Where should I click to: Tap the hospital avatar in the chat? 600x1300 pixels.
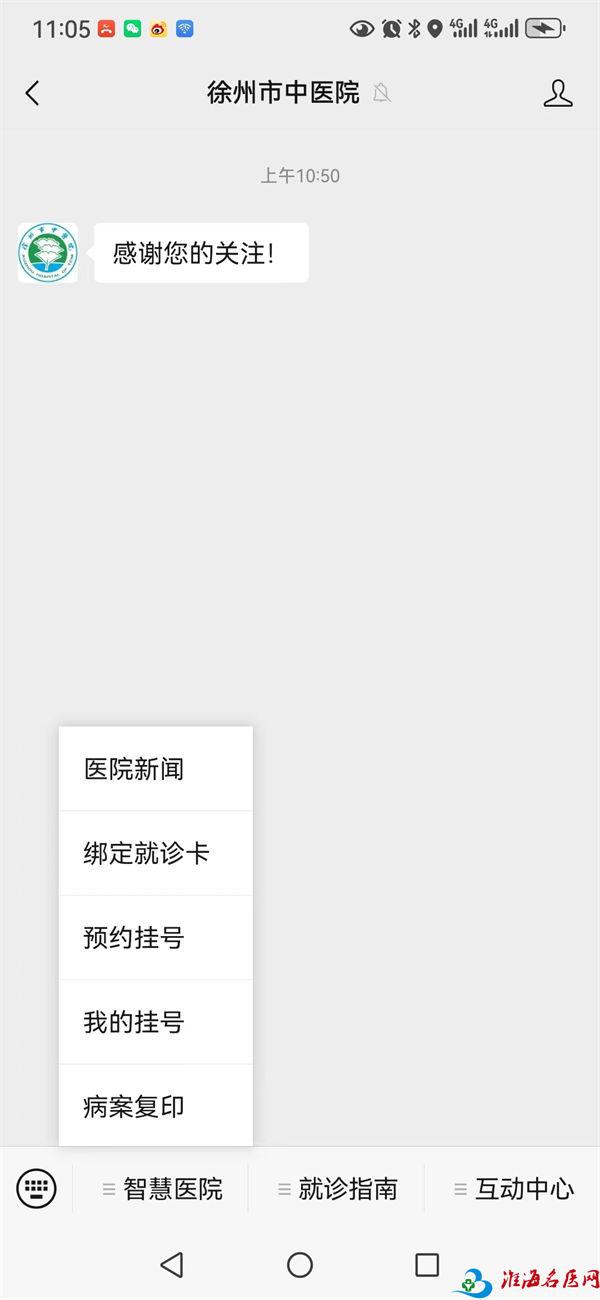point(48,253)
